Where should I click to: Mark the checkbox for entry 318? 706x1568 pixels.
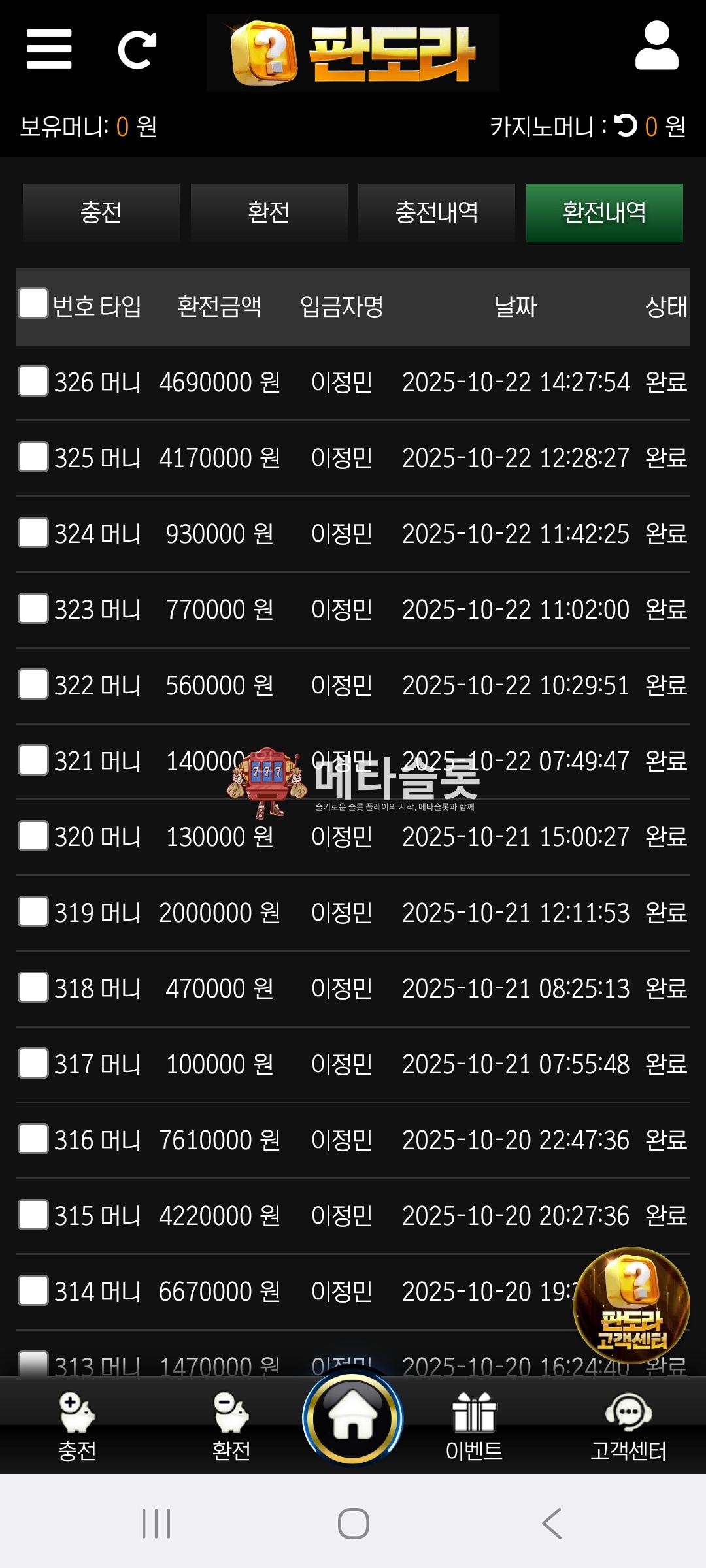pos(33,987)
